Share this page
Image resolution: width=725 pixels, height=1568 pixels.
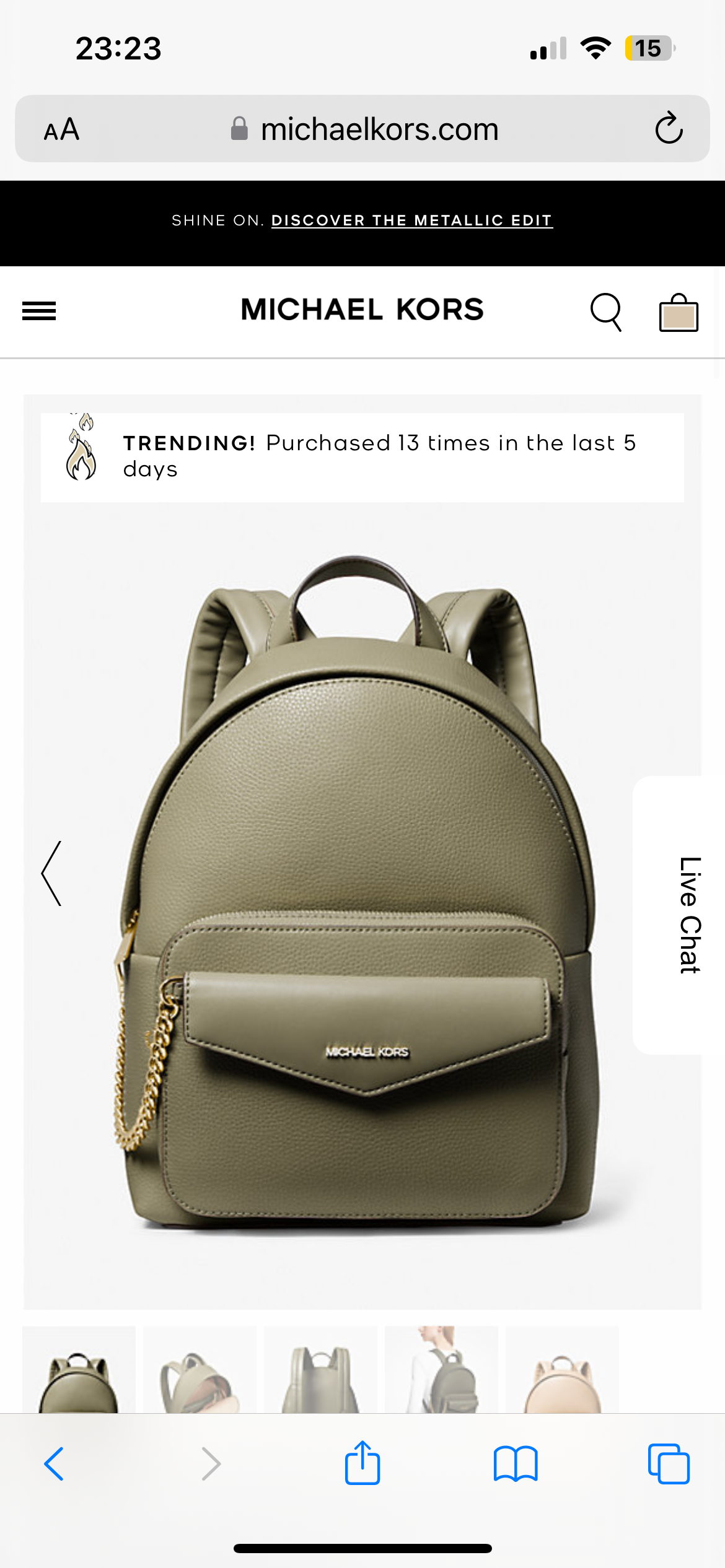pos(362,1463)
